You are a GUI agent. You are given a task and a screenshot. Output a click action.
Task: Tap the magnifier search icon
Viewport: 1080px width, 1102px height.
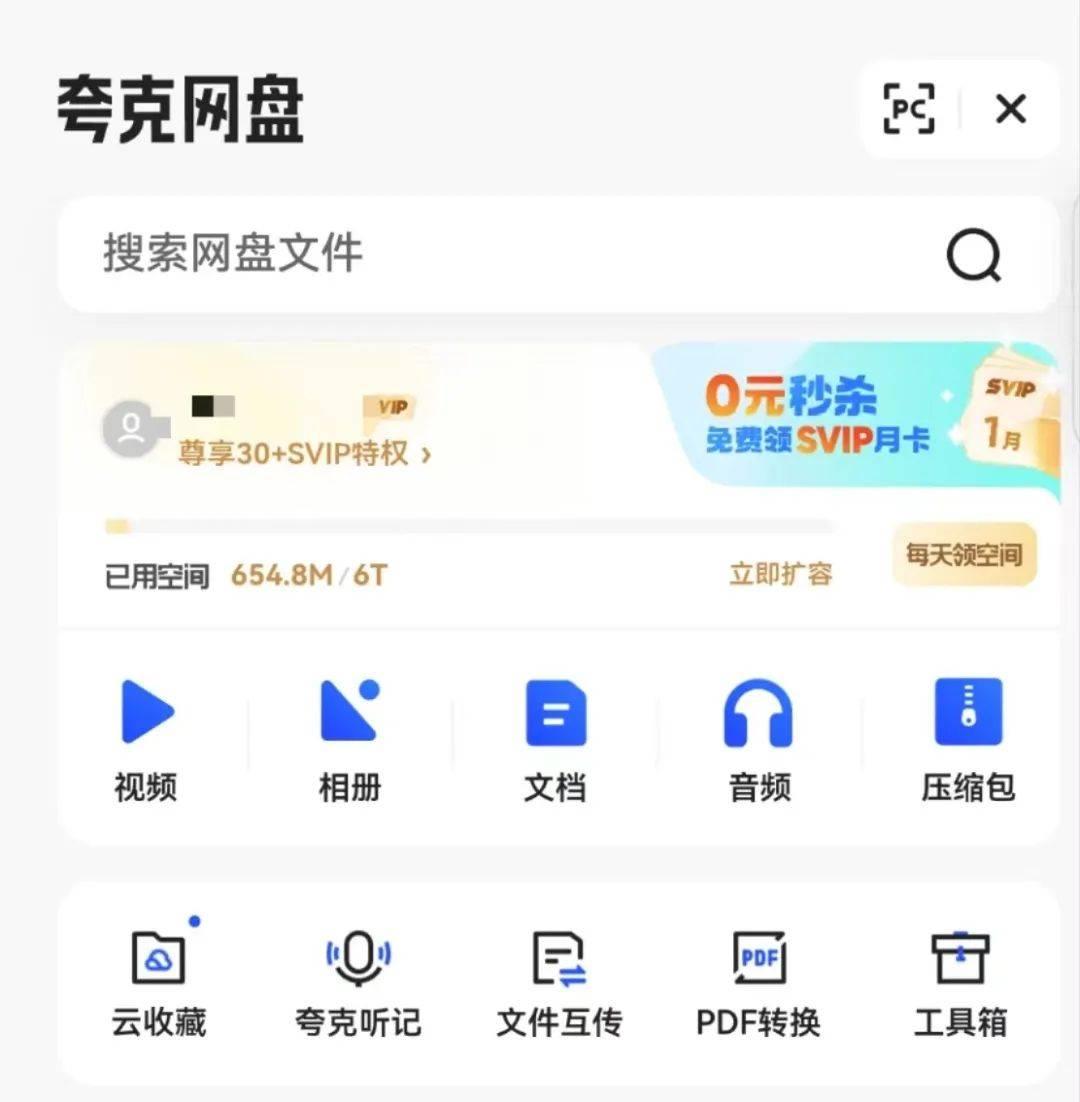tap(973, 256)
